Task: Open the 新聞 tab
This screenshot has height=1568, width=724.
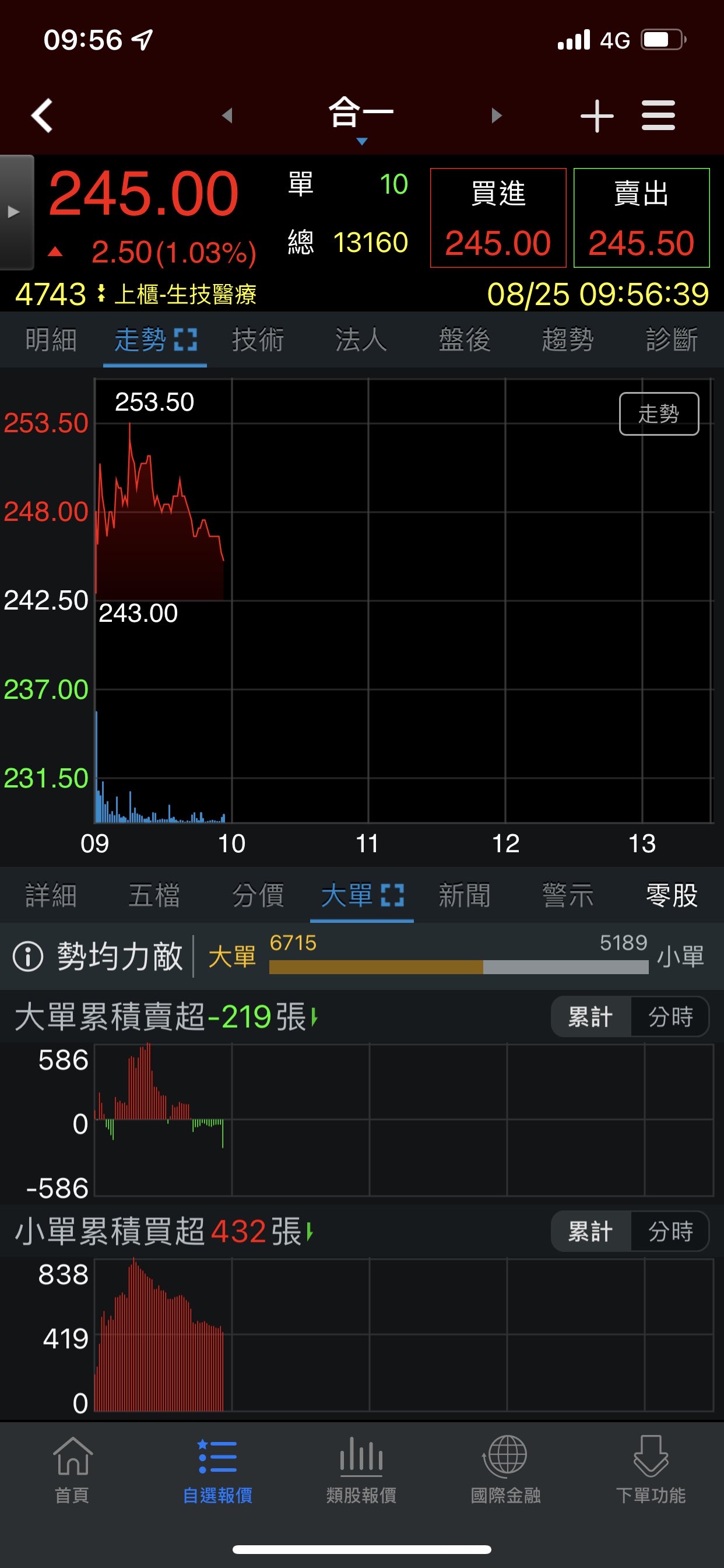Action: [465, 895]
